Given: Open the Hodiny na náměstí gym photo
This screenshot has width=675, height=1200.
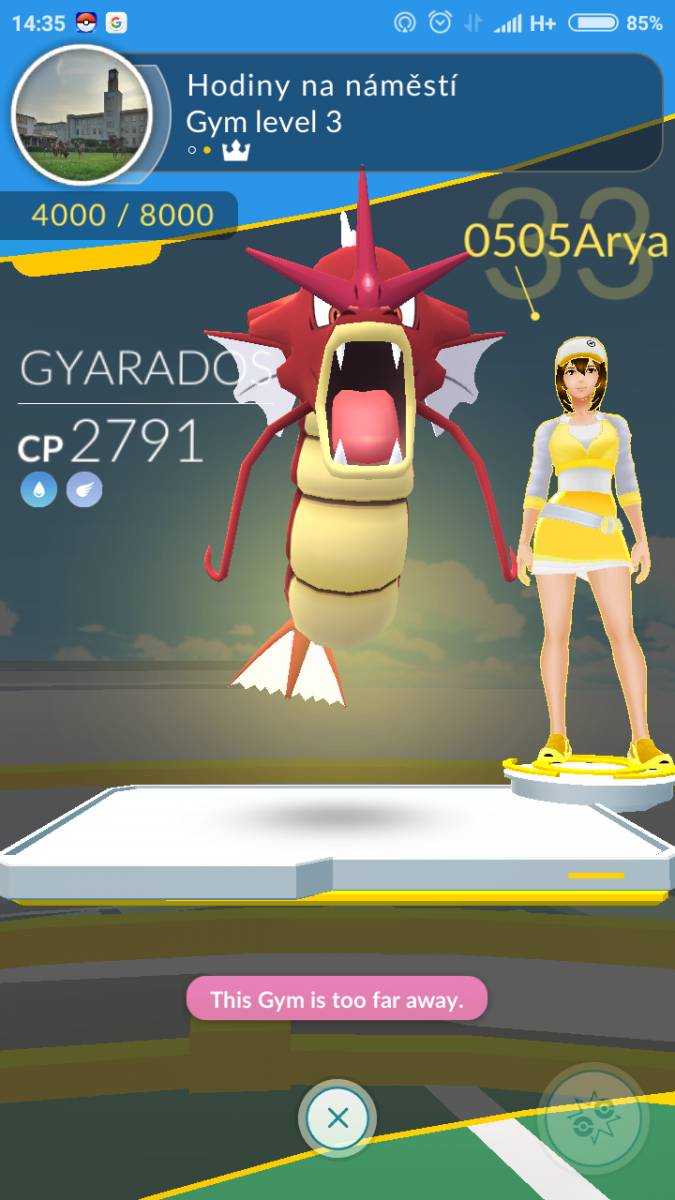Looking at the screenshot, I should 82,115.
